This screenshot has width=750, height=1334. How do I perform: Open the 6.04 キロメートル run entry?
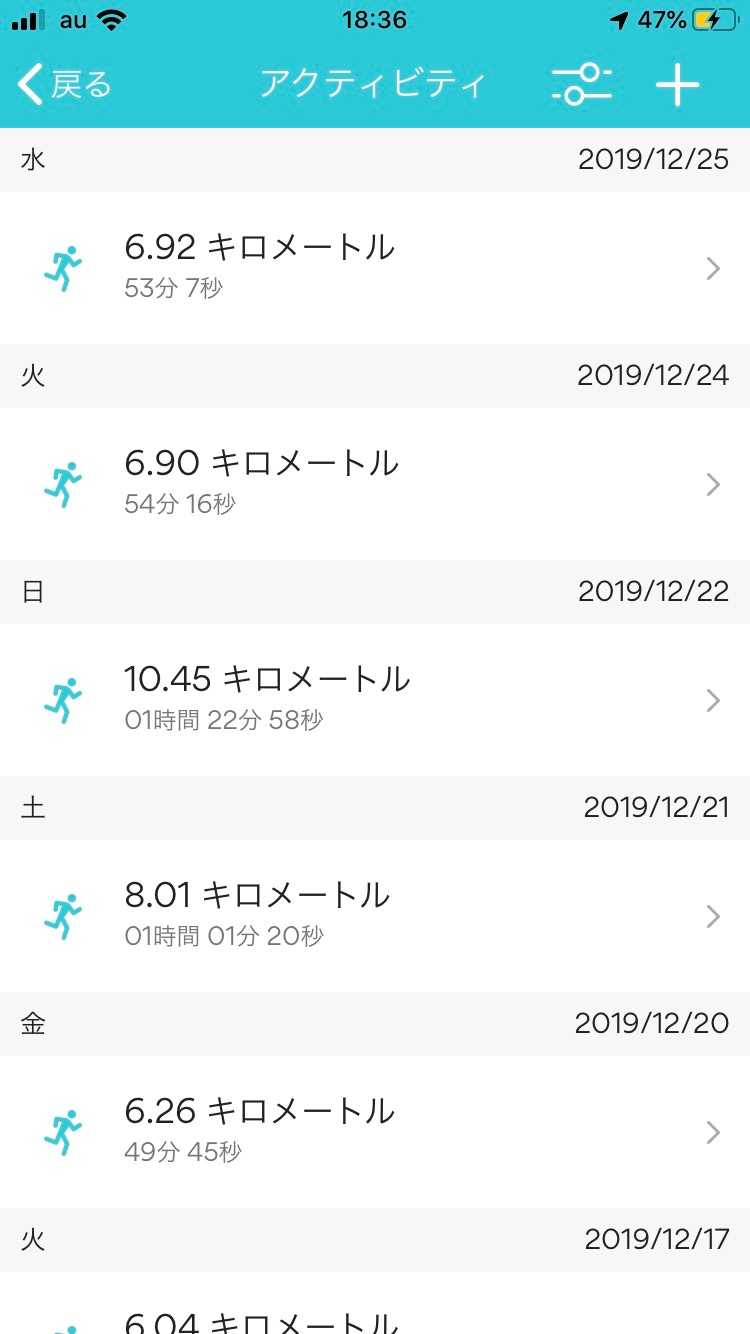tap(374, 1318)
